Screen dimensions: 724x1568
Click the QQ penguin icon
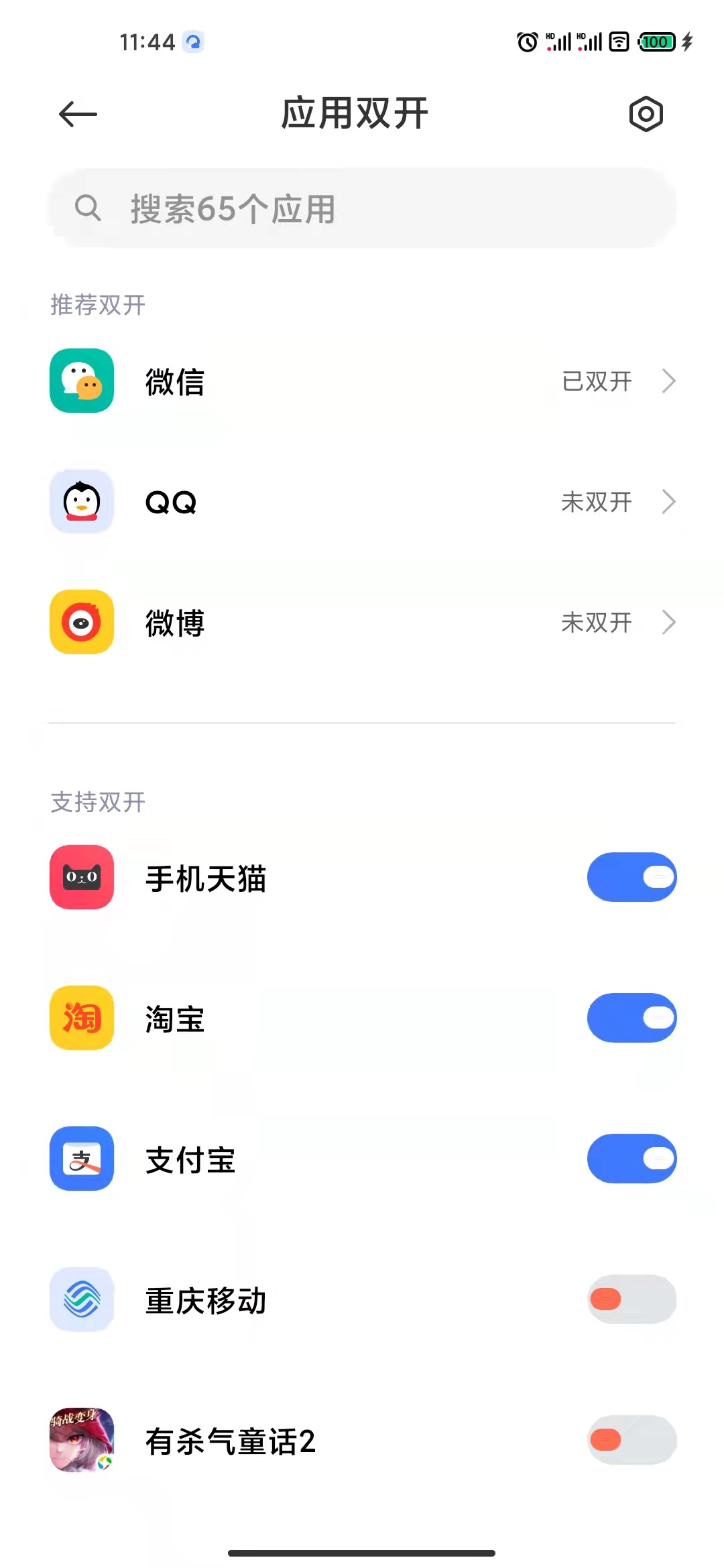click(x=81, y=501)
